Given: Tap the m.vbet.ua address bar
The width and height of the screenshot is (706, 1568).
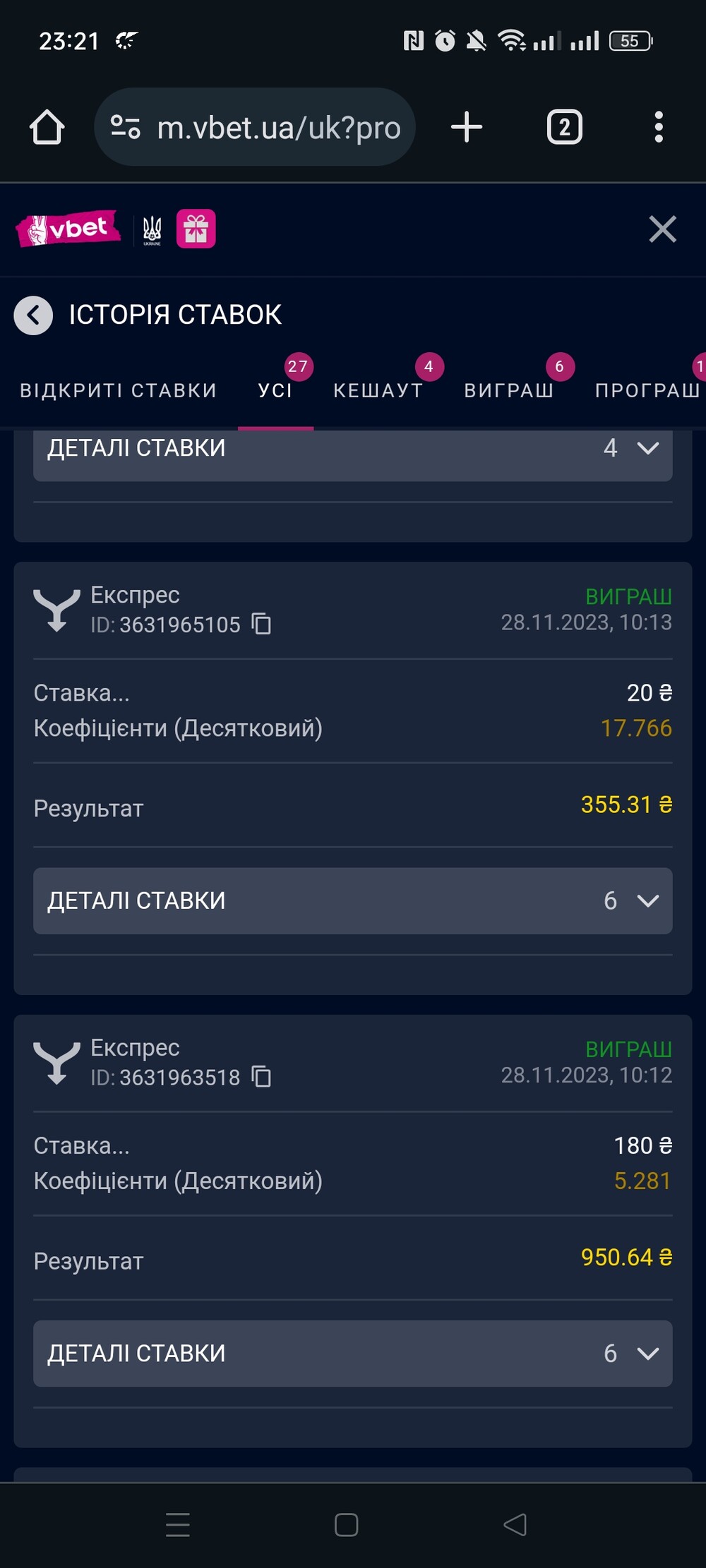Looking at the screenshot, I should [x=255, y=128].
